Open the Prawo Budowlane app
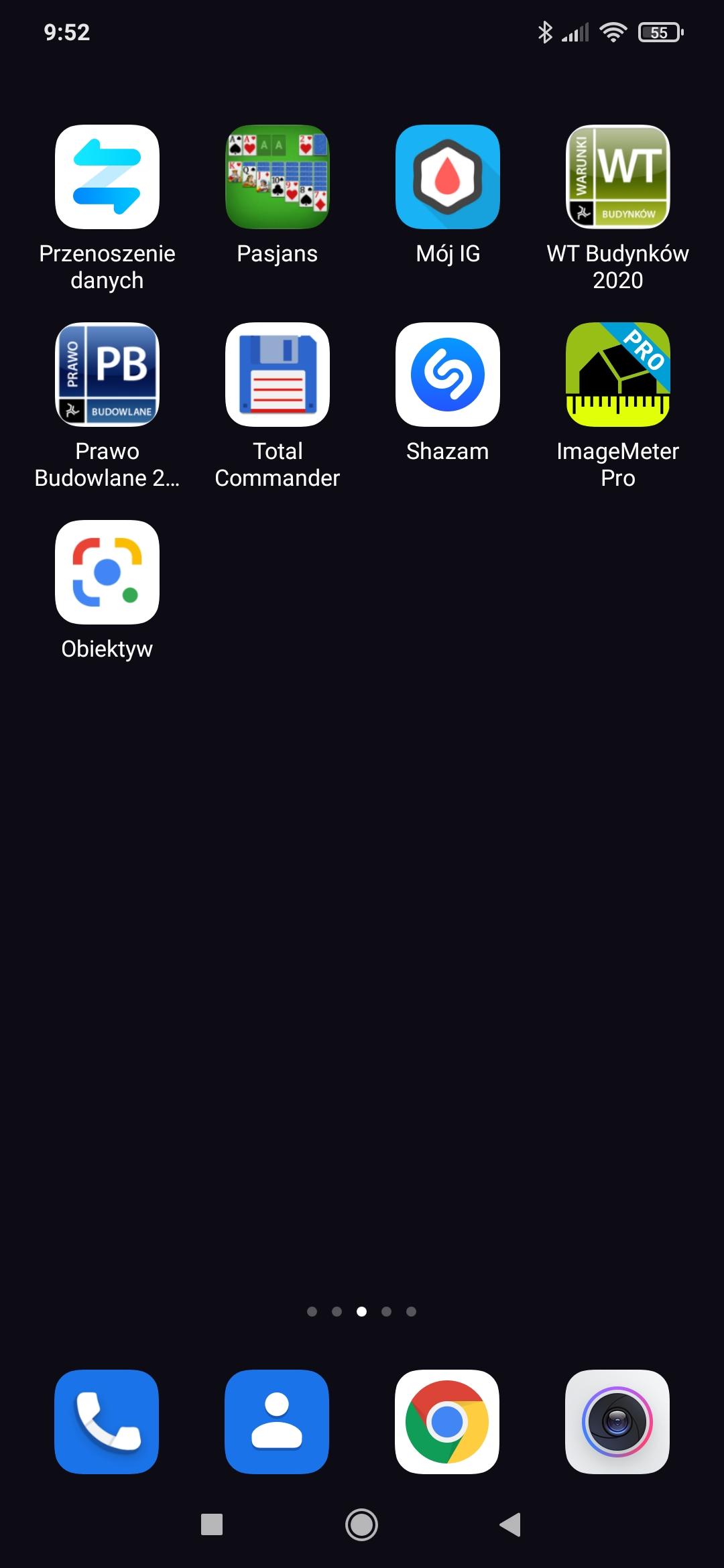Image resolution: width=724 pixels, height=1568 pixels. point(107,375)
